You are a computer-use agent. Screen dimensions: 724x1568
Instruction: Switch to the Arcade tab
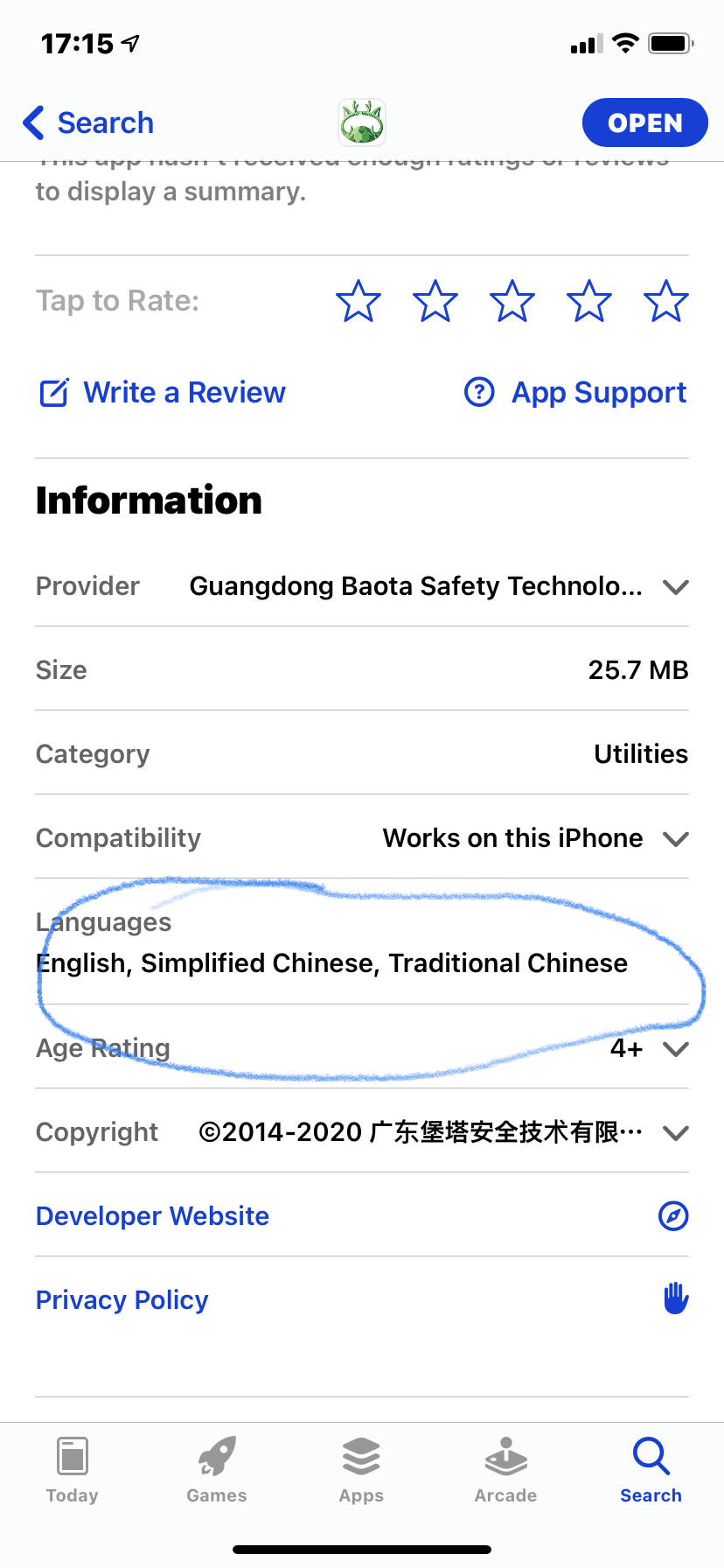506,1470
